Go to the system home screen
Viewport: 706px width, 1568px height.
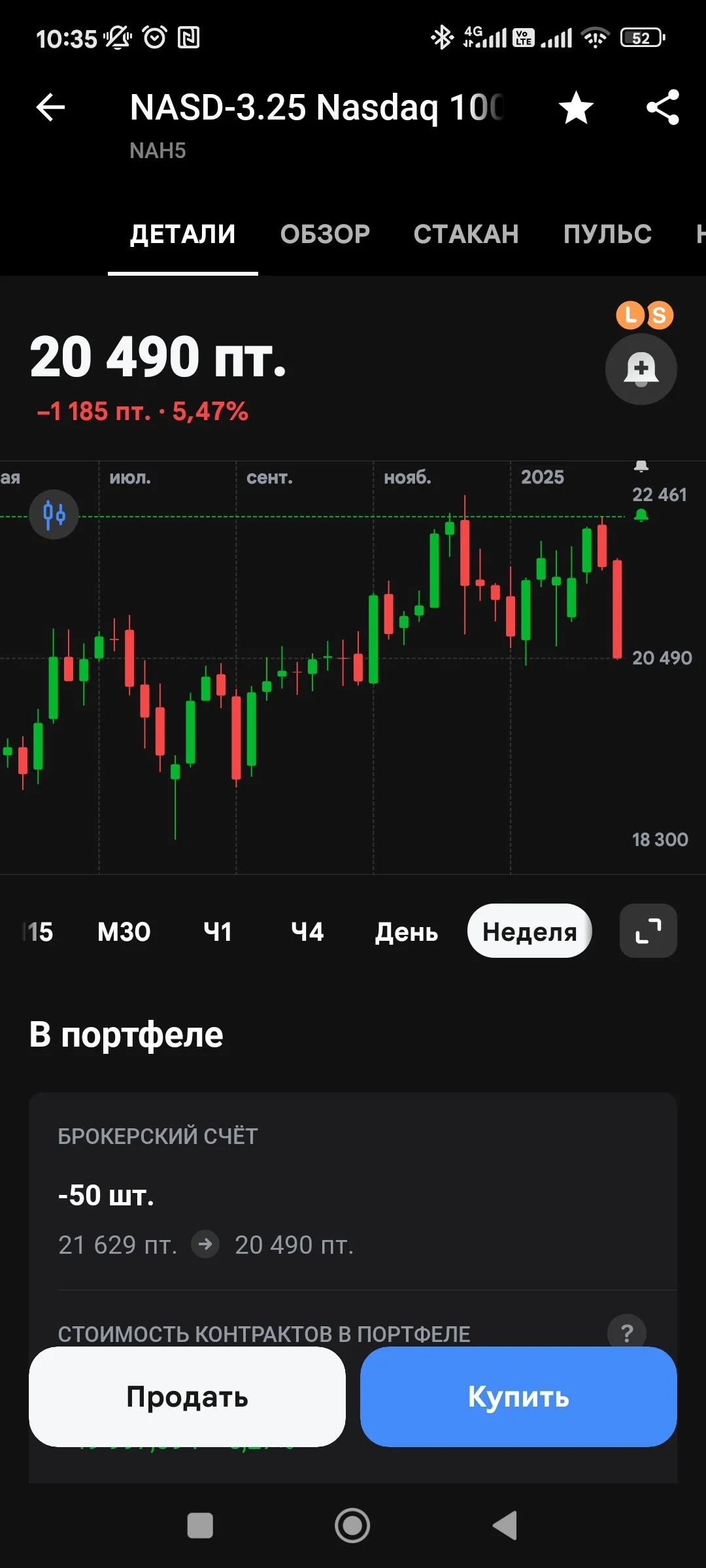point(352,1526)
